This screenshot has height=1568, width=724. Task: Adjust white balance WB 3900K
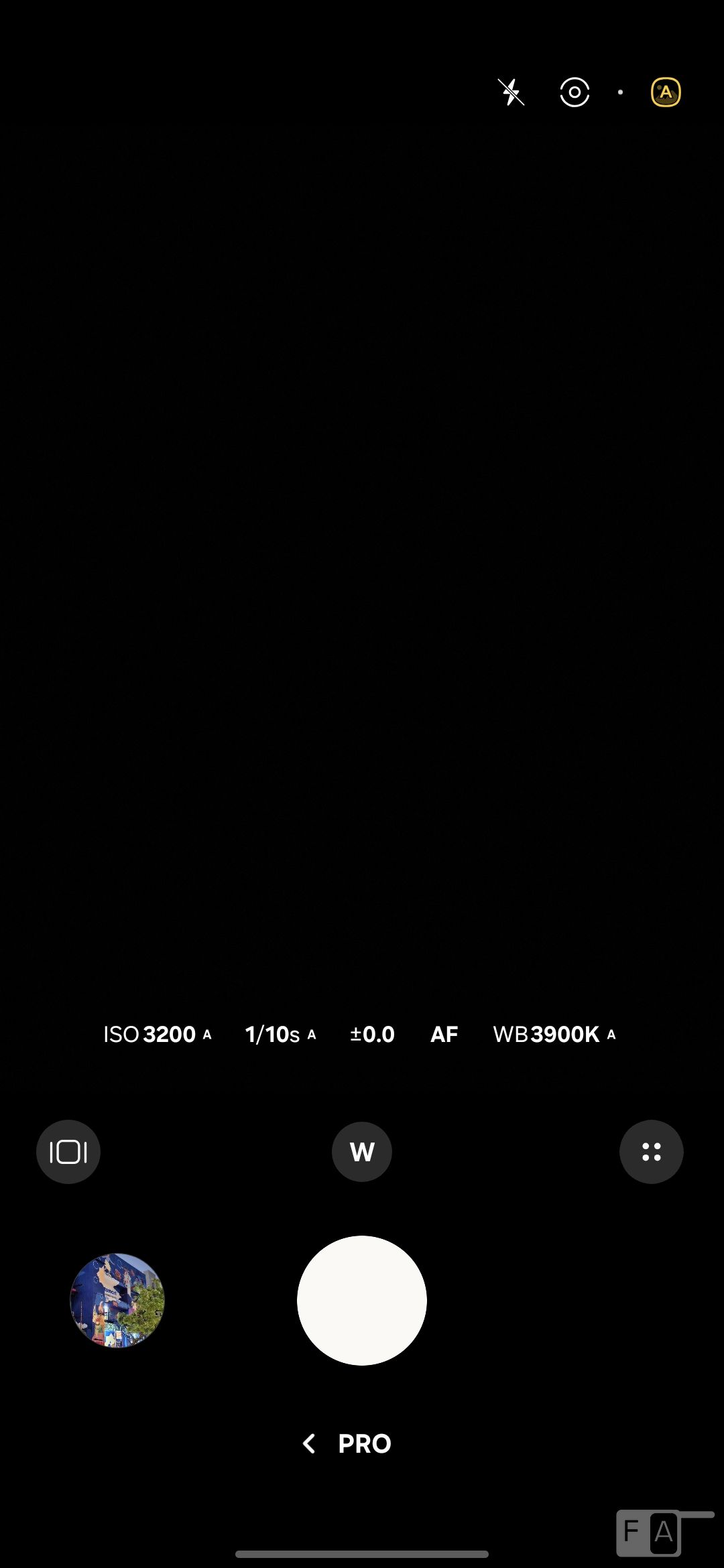tap(554, 1034)
